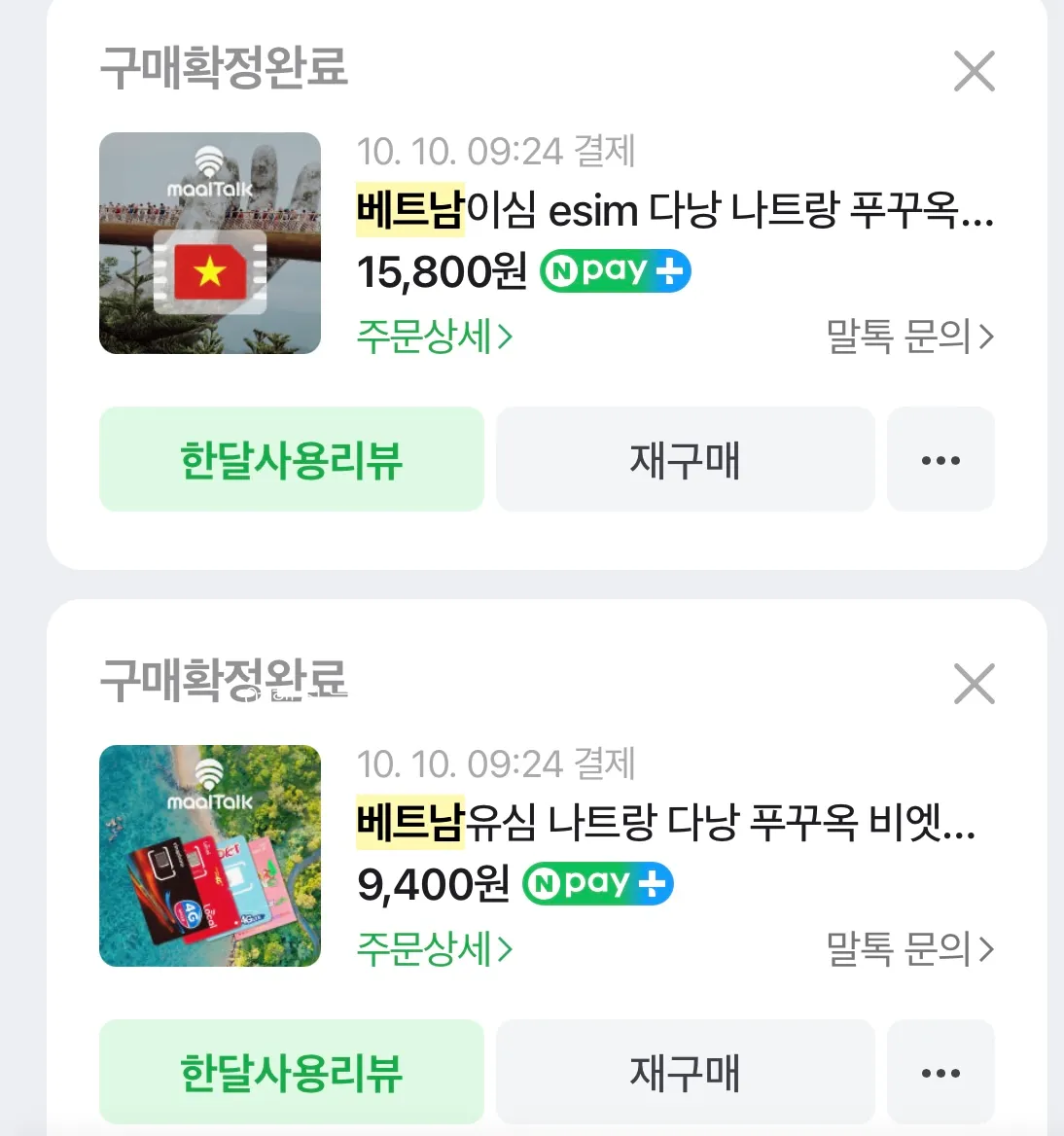Open 말톡 문의 chevron on the first order
This screenshot has height=1136, width=1064.
point(908,337)
